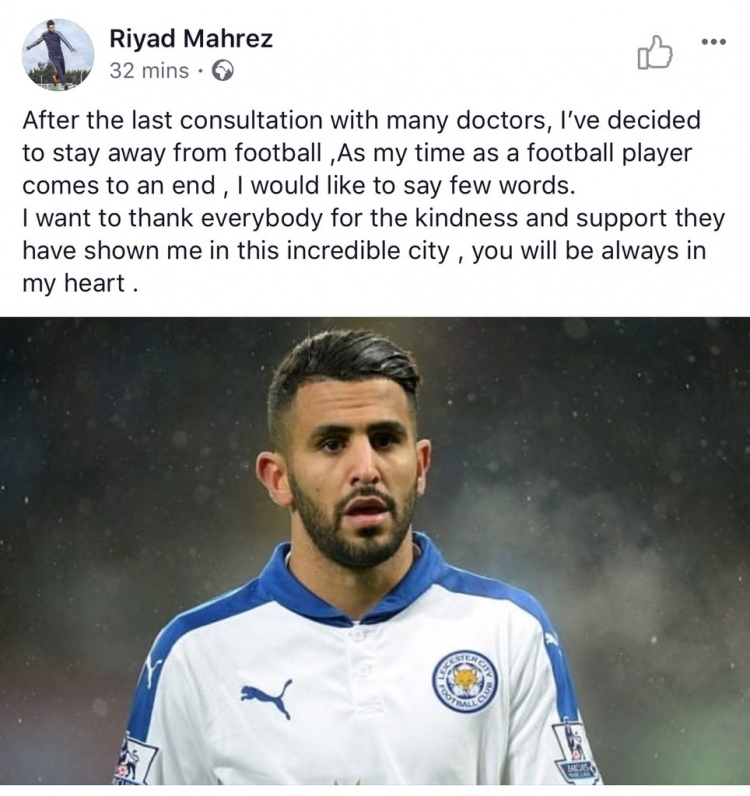The image size is (750, 796).
Task: Open the three-dot post options menu
Action: coord(712,41)
